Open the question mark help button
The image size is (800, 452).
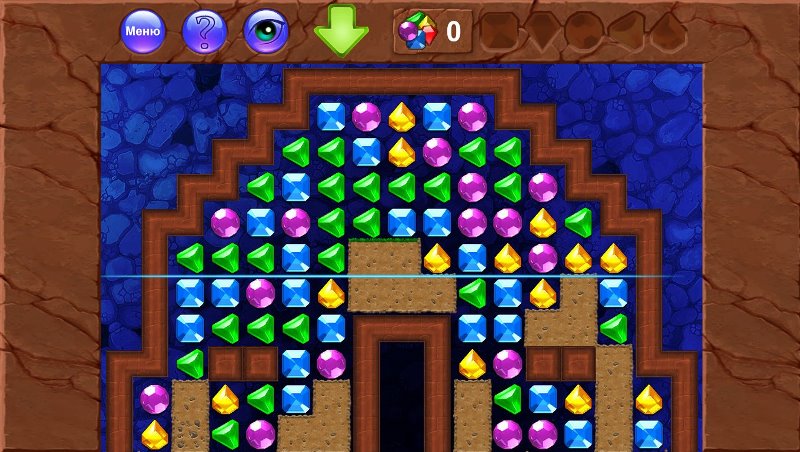pyautogui.click(x=204, y=31)
